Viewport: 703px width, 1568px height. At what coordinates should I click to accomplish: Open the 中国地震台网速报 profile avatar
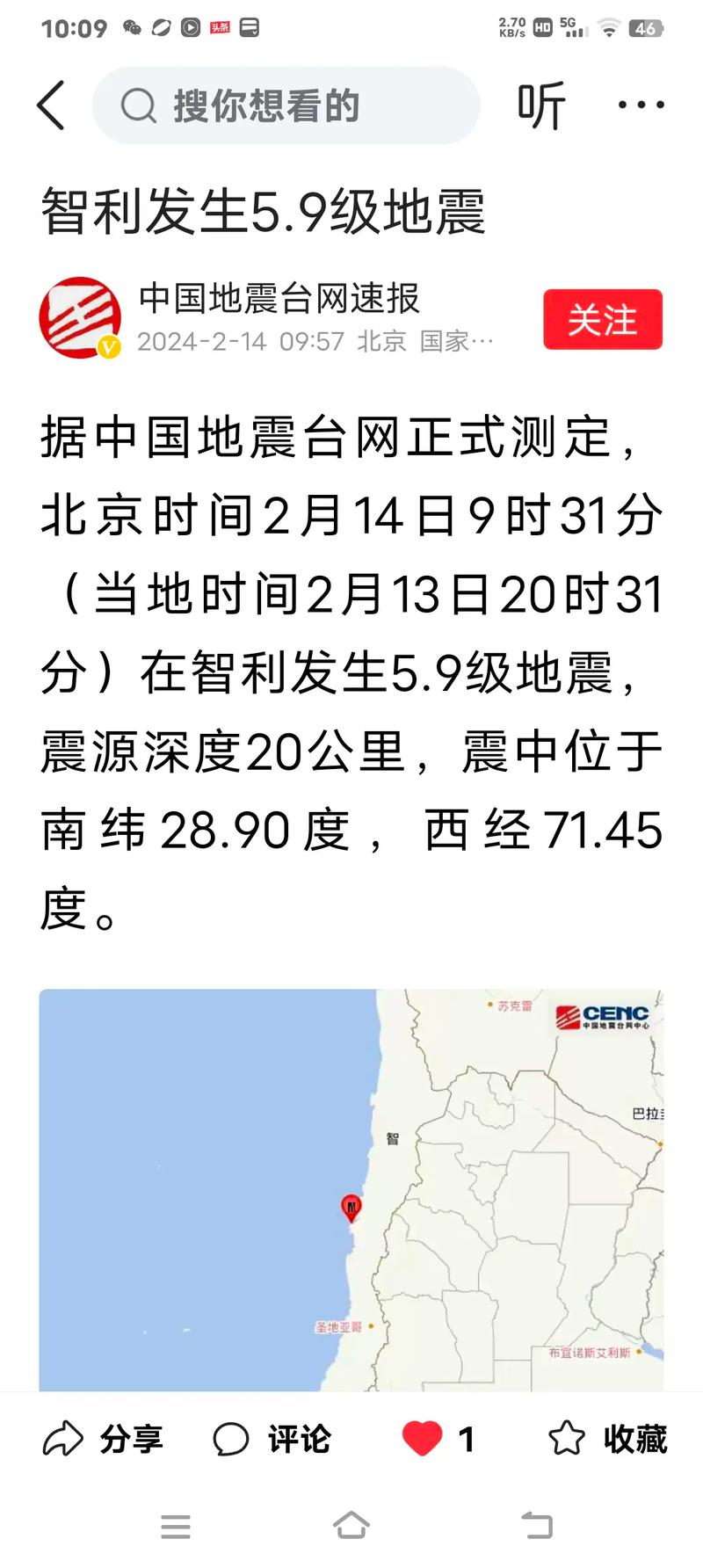[x=81, y=318]
